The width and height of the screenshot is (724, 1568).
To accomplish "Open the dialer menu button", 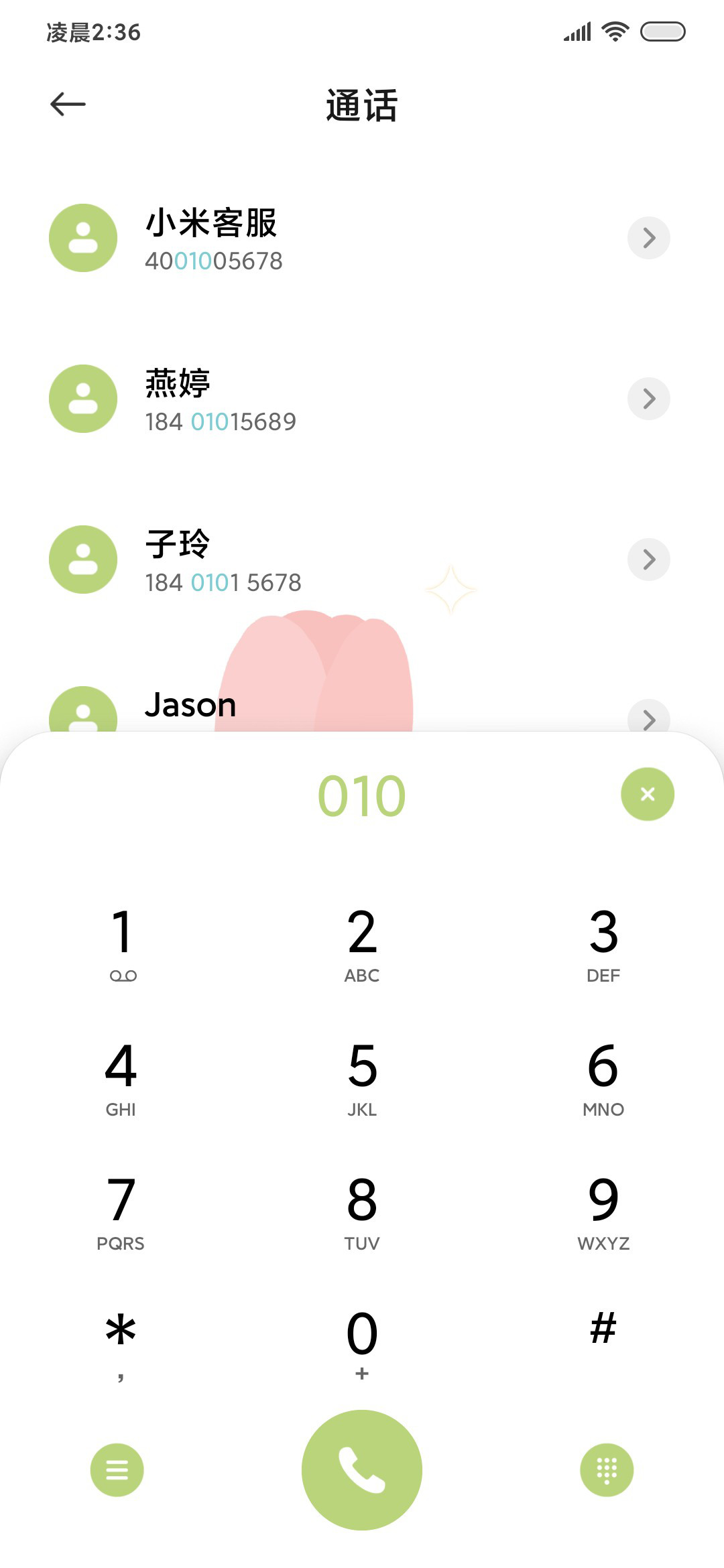I will (117, 1470).
